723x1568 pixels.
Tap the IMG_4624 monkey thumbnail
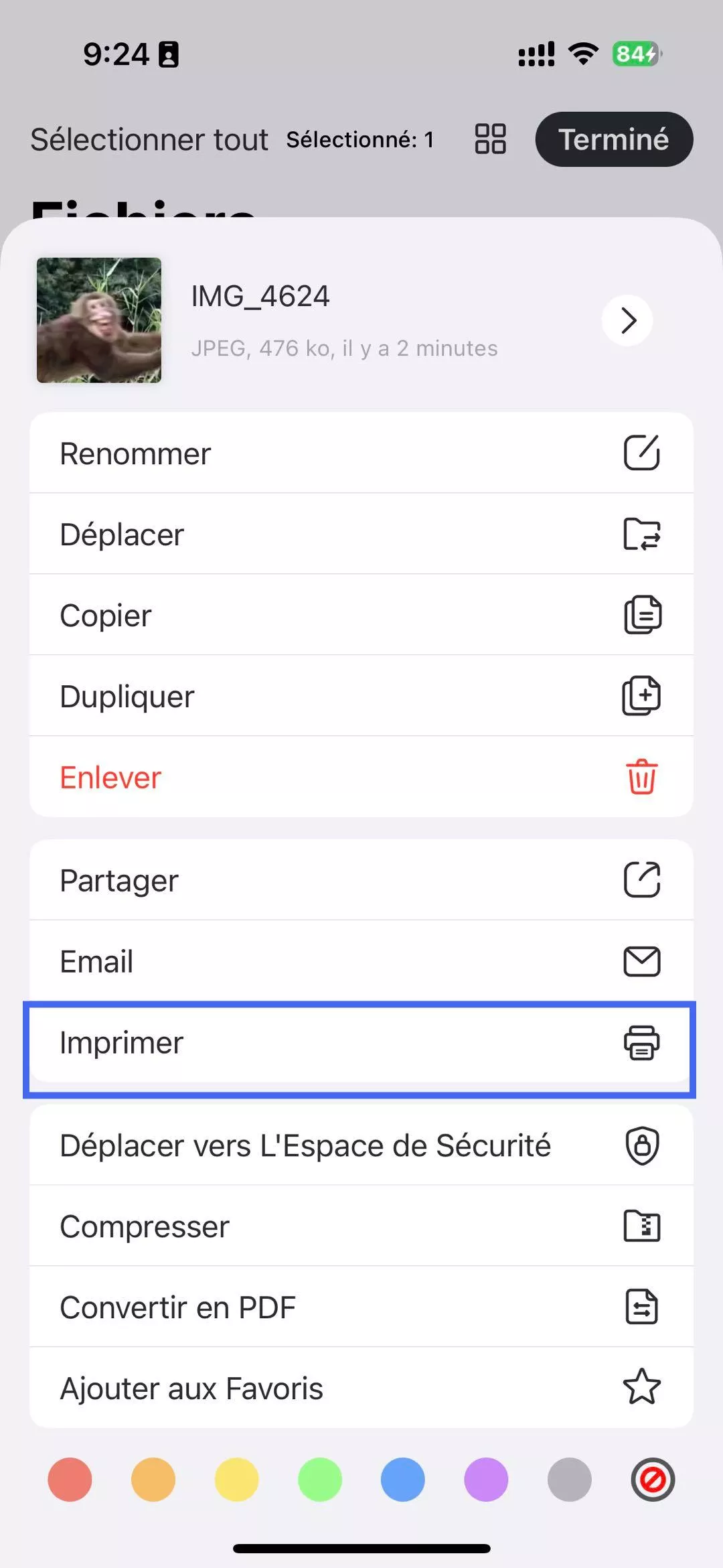coord(99,321)
